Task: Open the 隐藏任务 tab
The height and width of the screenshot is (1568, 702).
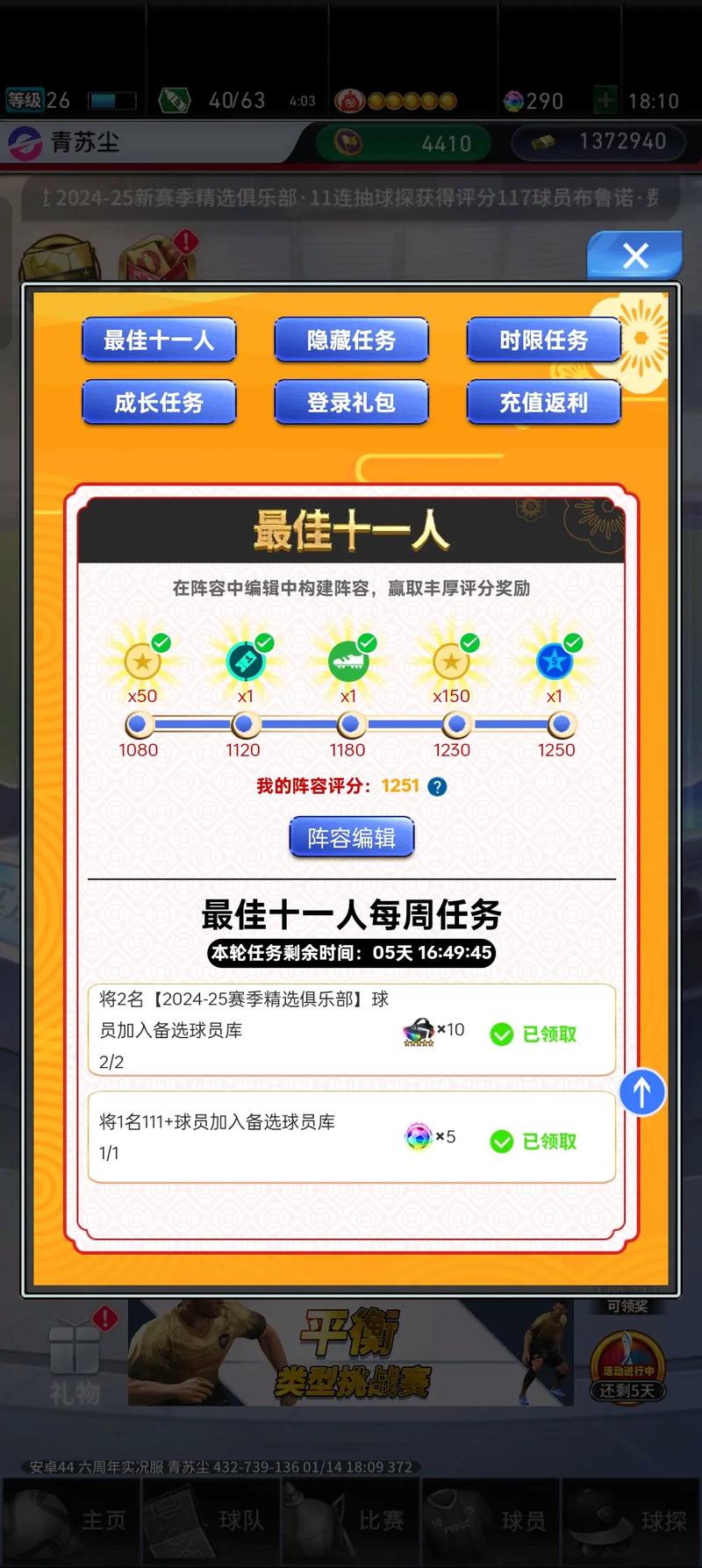Action: pyautogui.click(x=351, y=340)
